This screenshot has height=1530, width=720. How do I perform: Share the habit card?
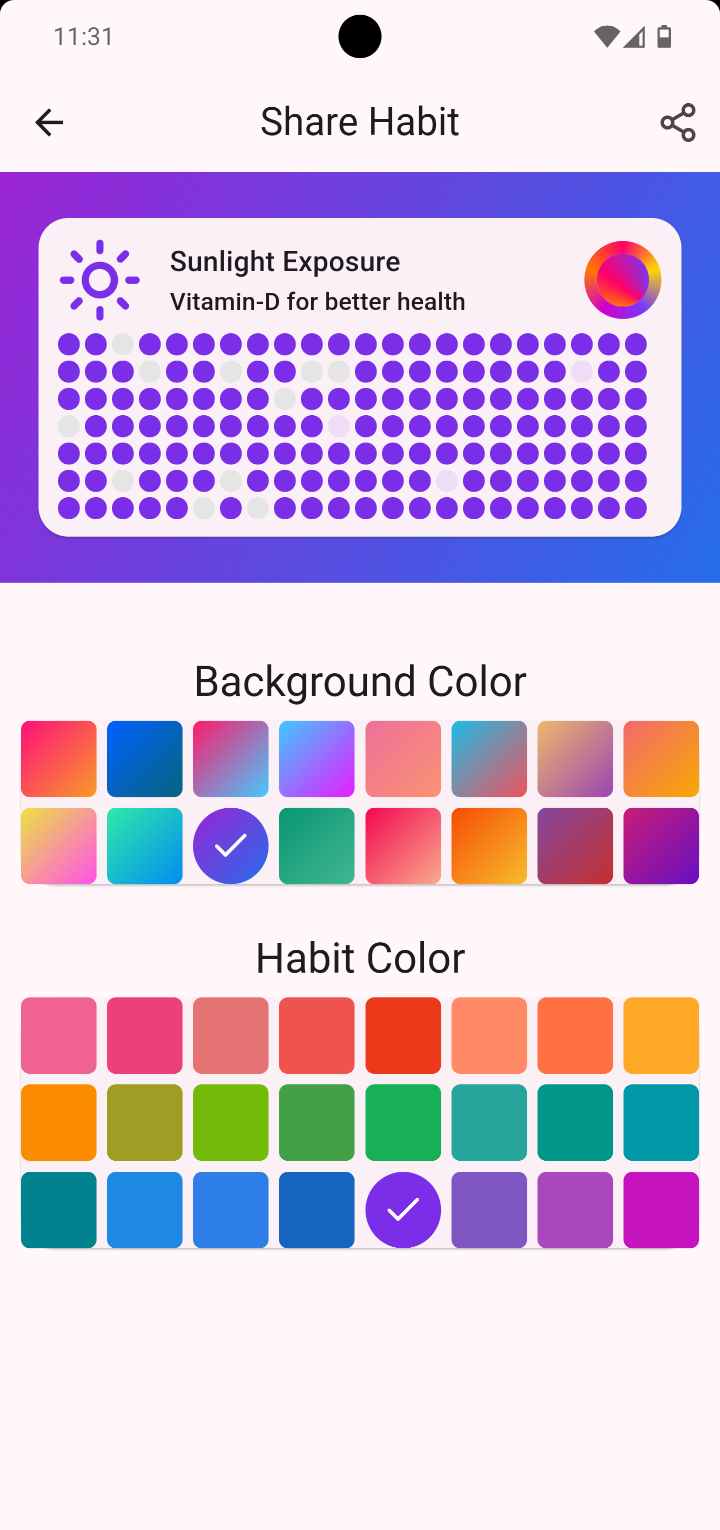(x=677, y=122)
